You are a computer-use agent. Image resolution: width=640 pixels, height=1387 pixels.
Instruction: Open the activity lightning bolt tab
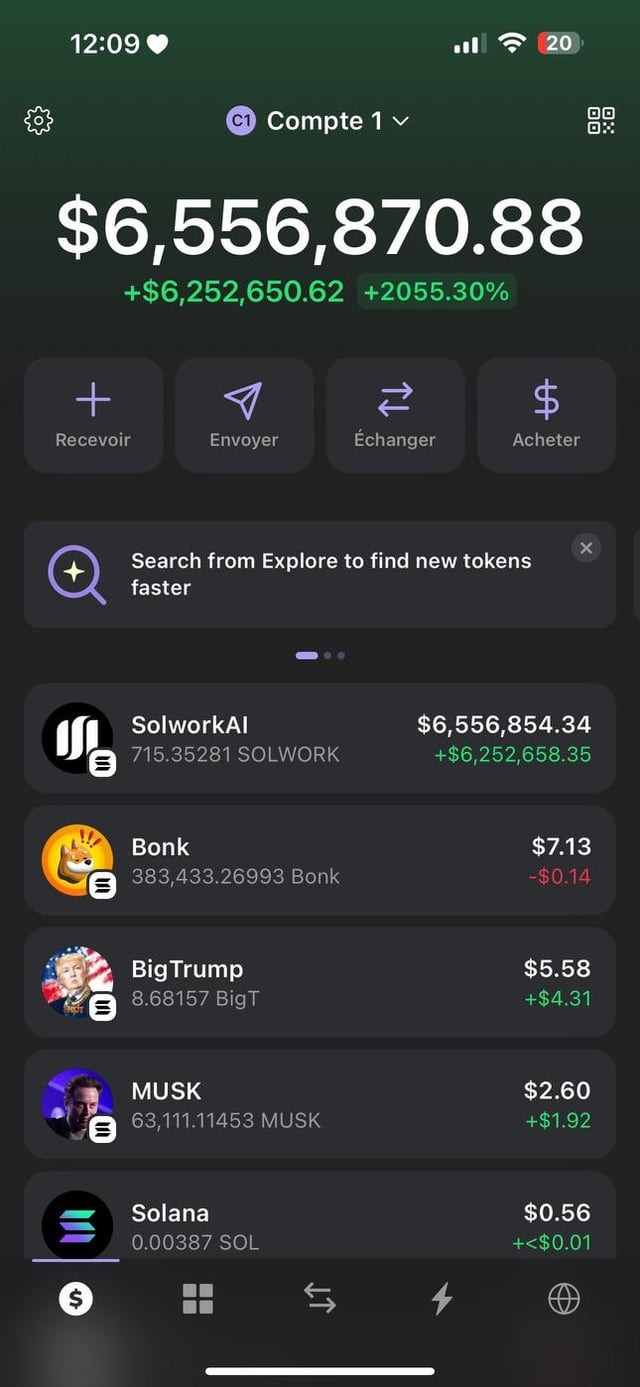(x=441, y=1299)
